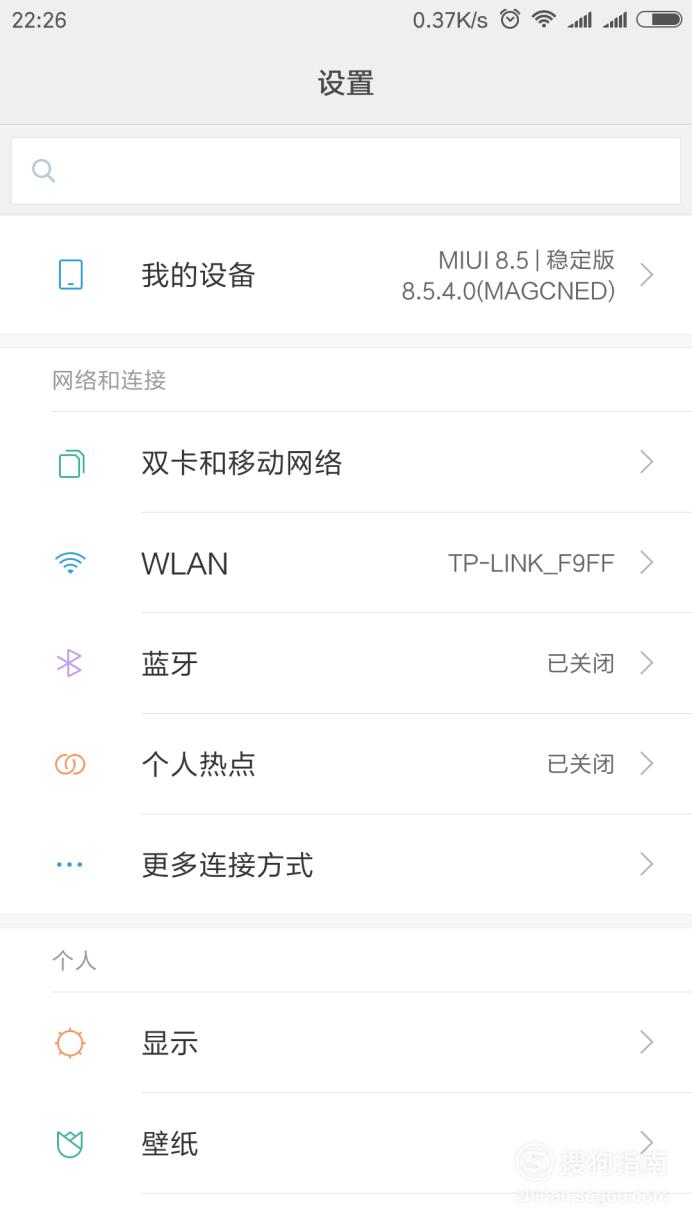The height and width of the screenshot is (1230, 692).
Task: Open 壁纸 wallpaper settings
Action: tap(346, 1143)
